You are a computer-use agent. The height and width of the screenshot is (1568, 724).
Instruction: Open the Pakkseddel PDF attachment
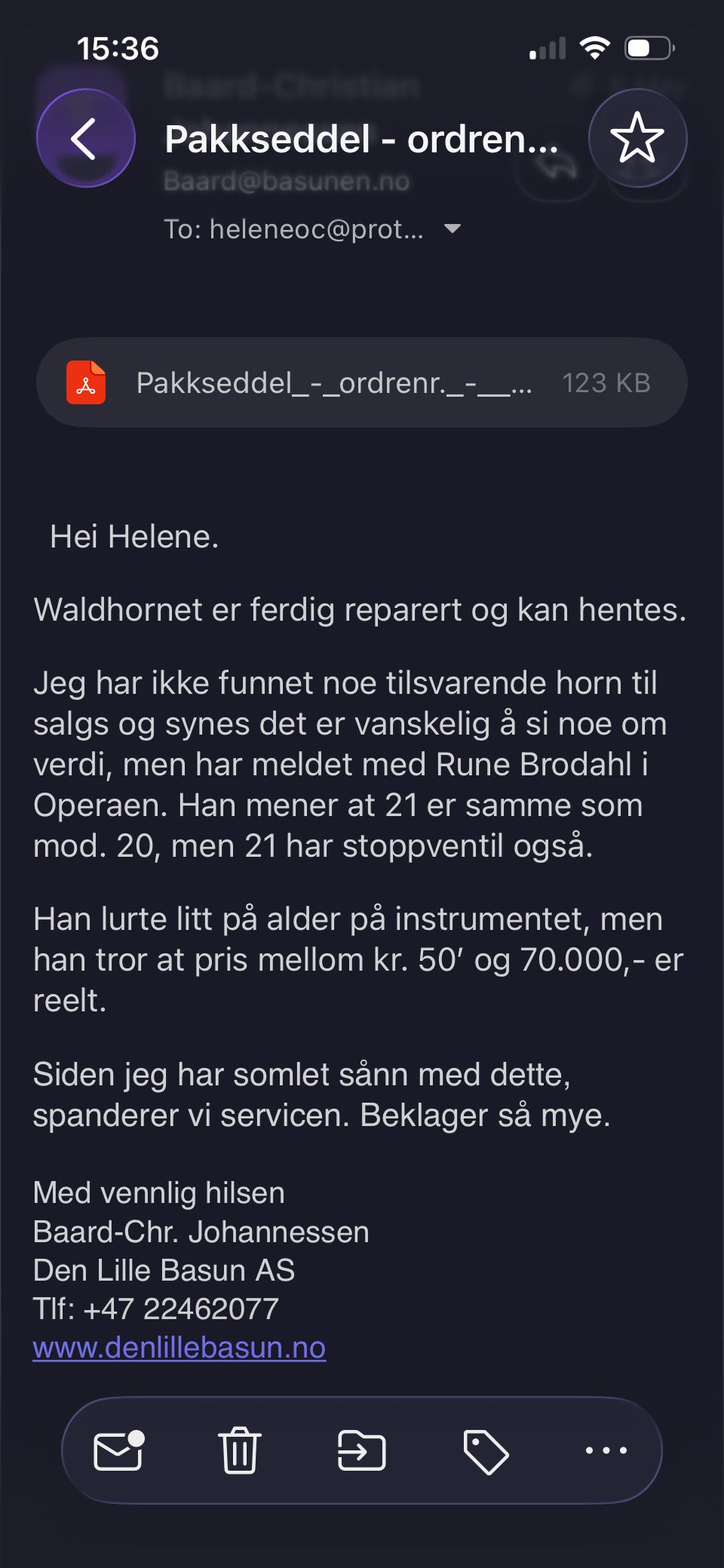(362, 382)
